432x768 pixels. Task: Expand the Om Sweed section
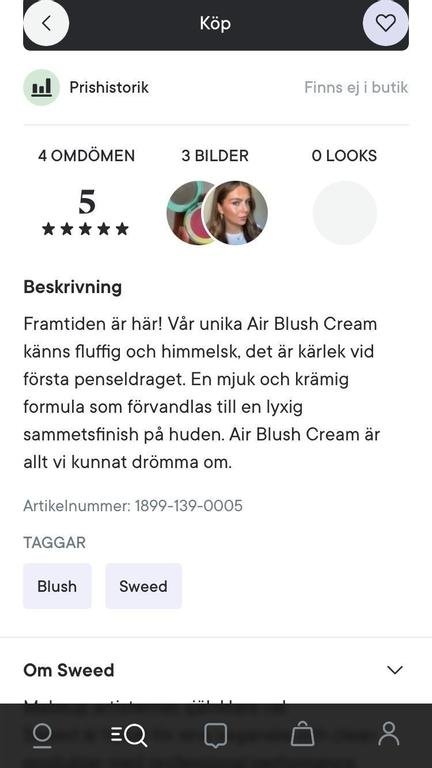coord(216,670)
